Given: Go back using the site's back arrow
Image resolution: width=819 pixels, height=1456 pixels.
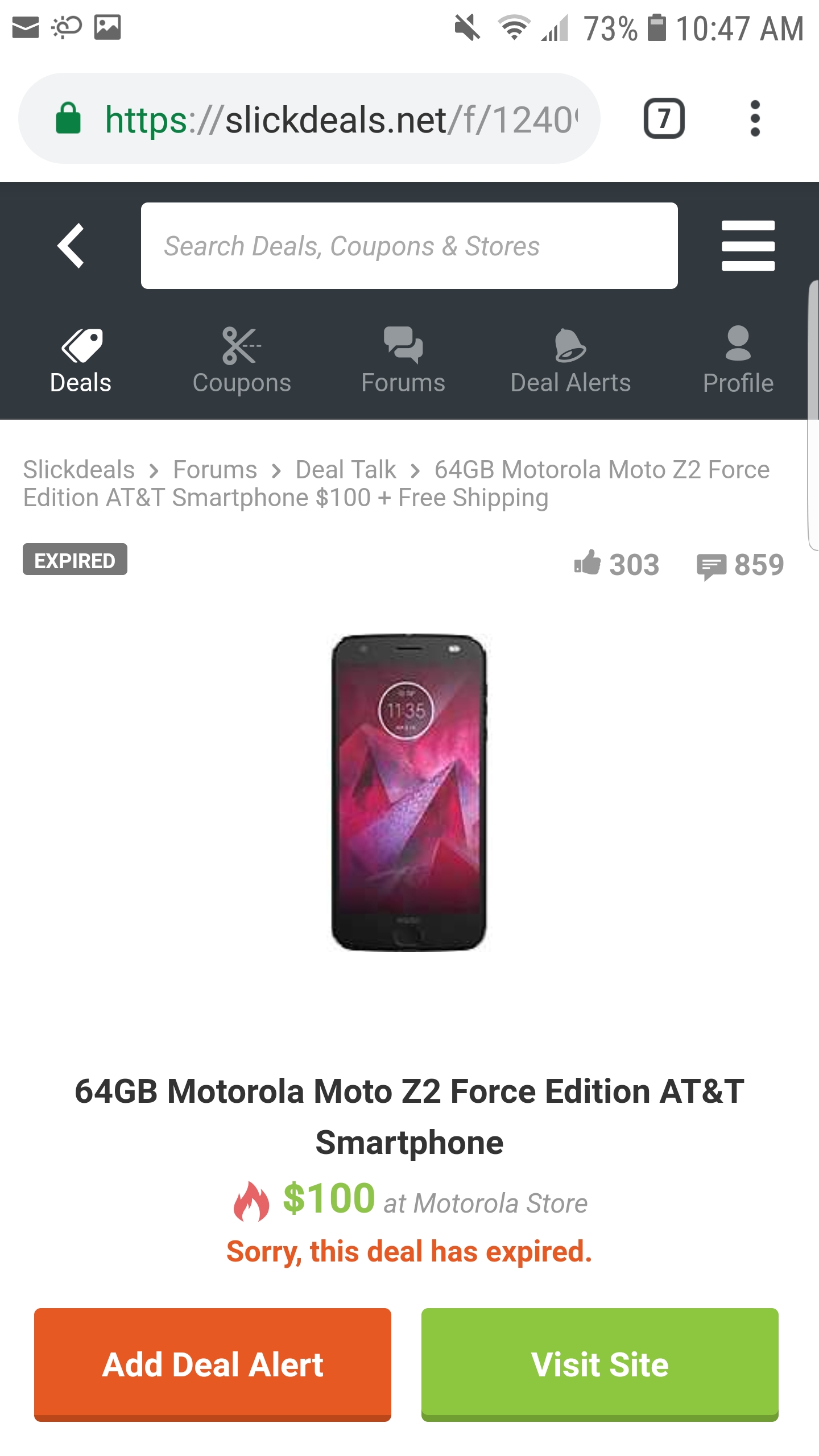Looking at the screenshot, I should 71,246.
